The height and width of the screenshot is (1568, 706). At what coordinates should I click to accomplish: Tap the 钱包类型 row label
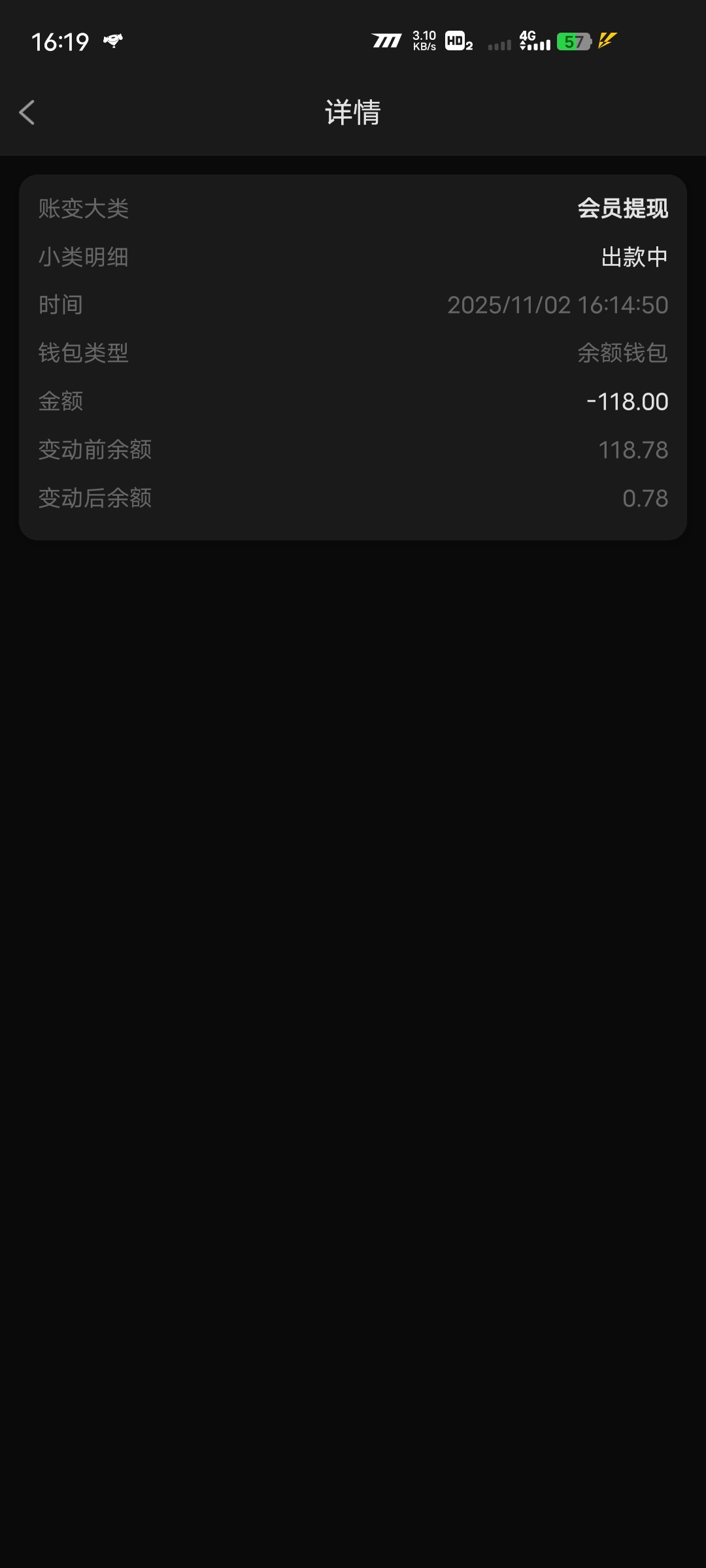pos(84,353)
